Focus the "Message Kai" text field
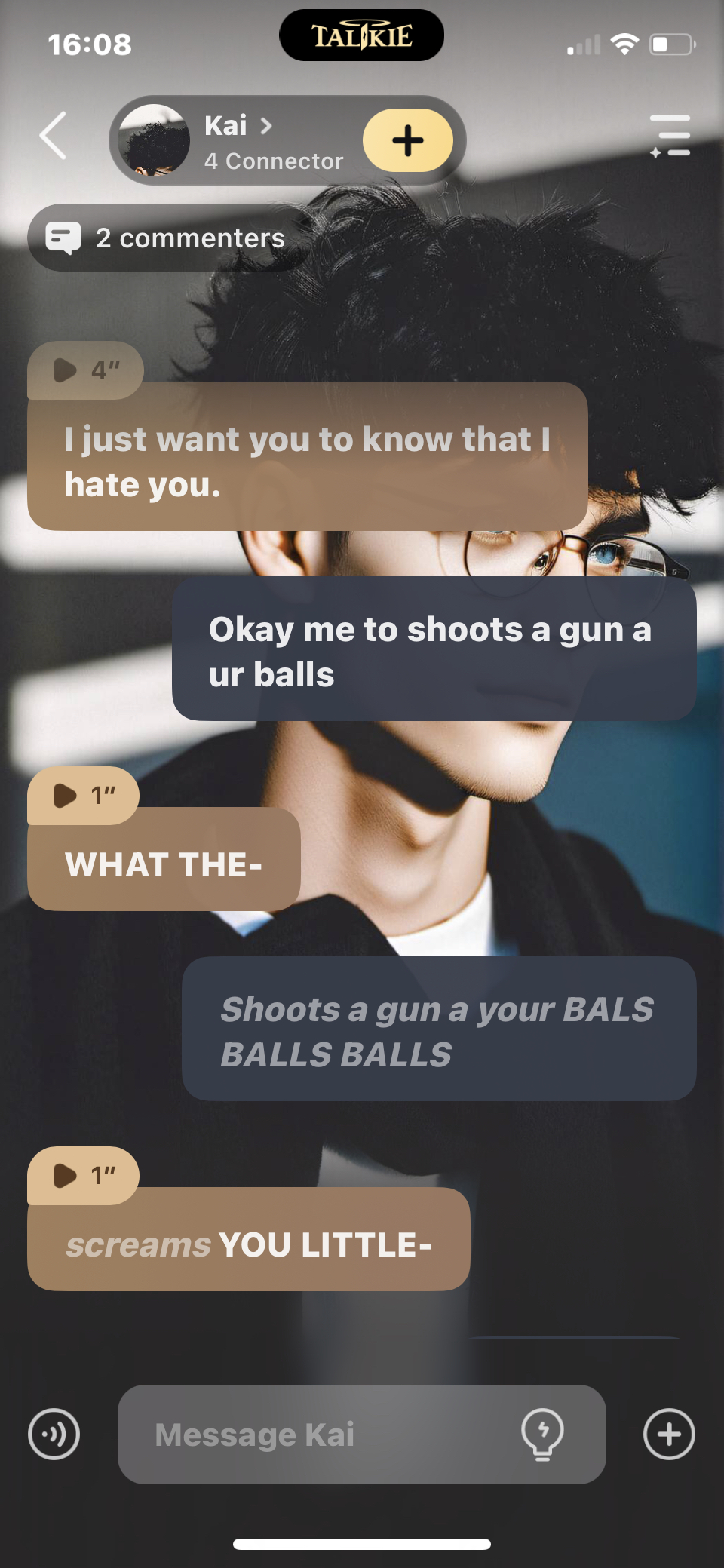Screen dimensions: 724x1568 [317, 1434]
